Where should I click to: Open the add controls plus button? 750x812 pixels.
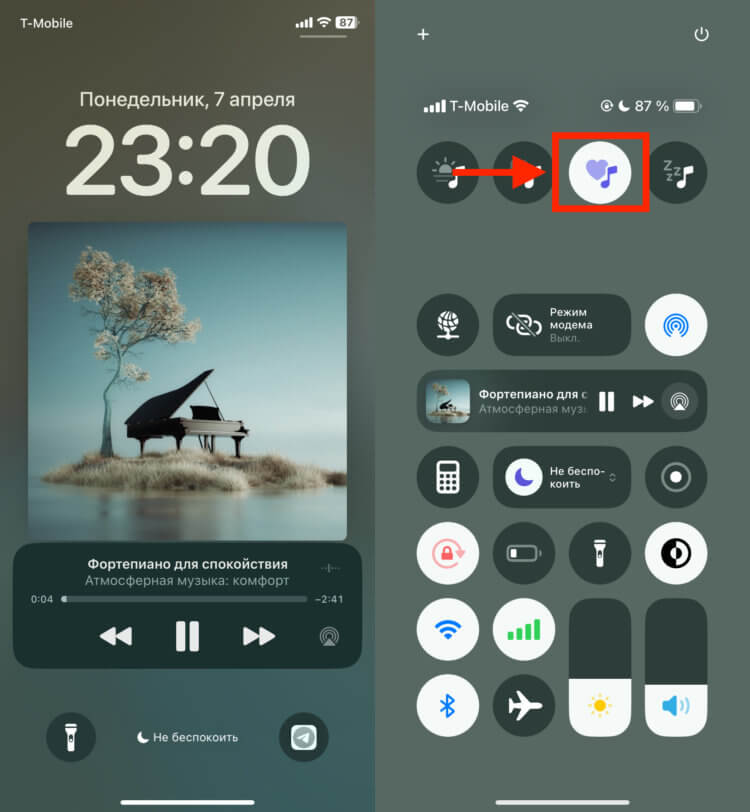coord(422,34)
